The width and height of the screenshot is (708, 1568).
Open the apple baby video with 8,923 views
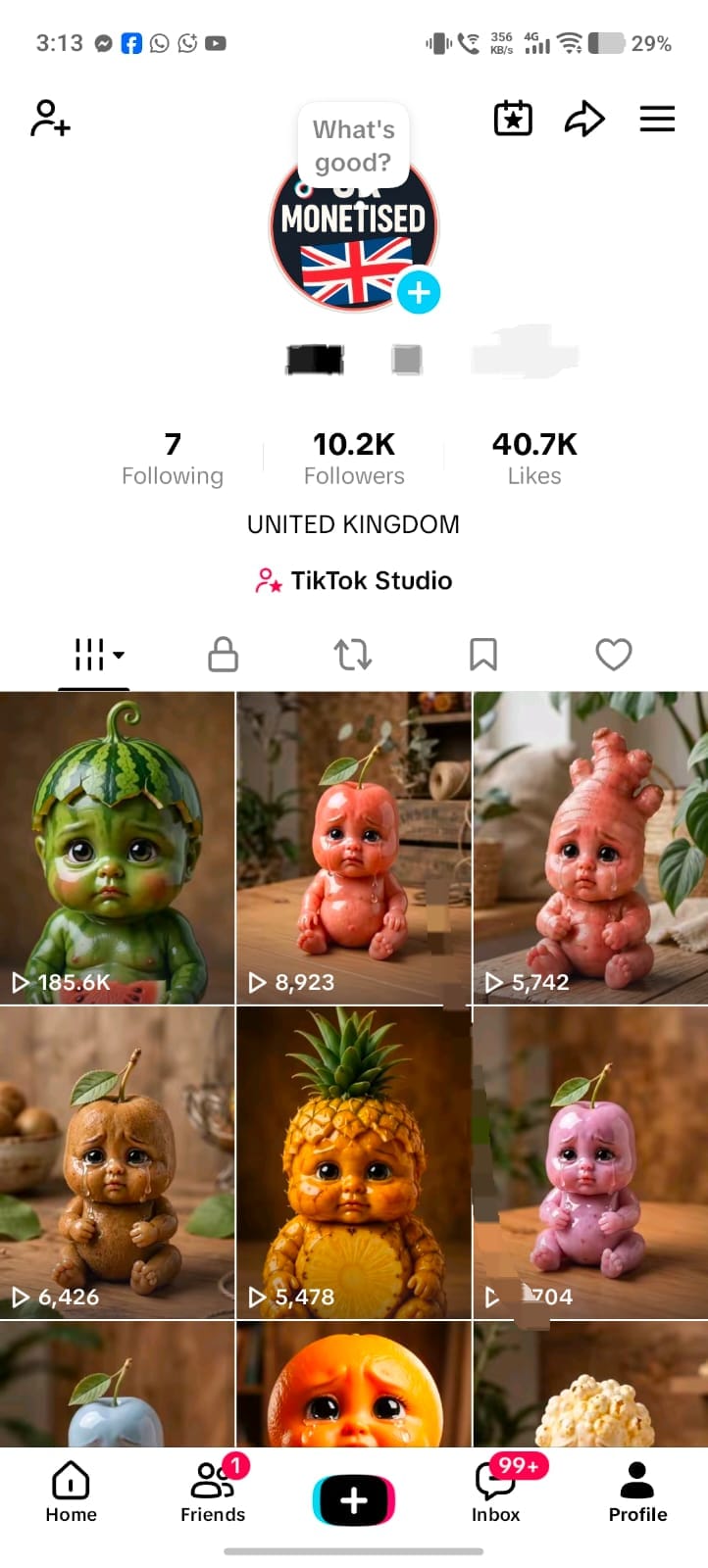(x=354, y=848)
